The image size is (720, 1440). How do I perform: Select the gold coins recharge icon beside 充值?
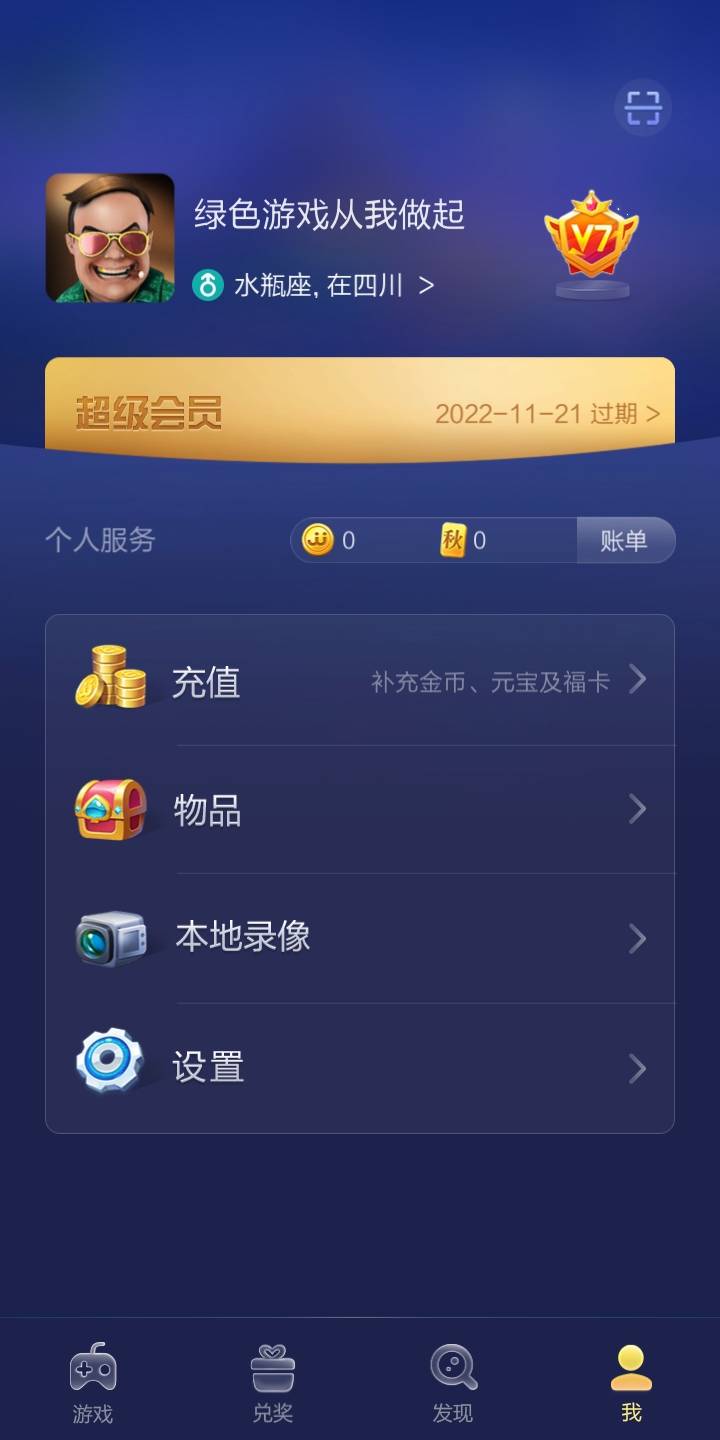click(111, 680)
